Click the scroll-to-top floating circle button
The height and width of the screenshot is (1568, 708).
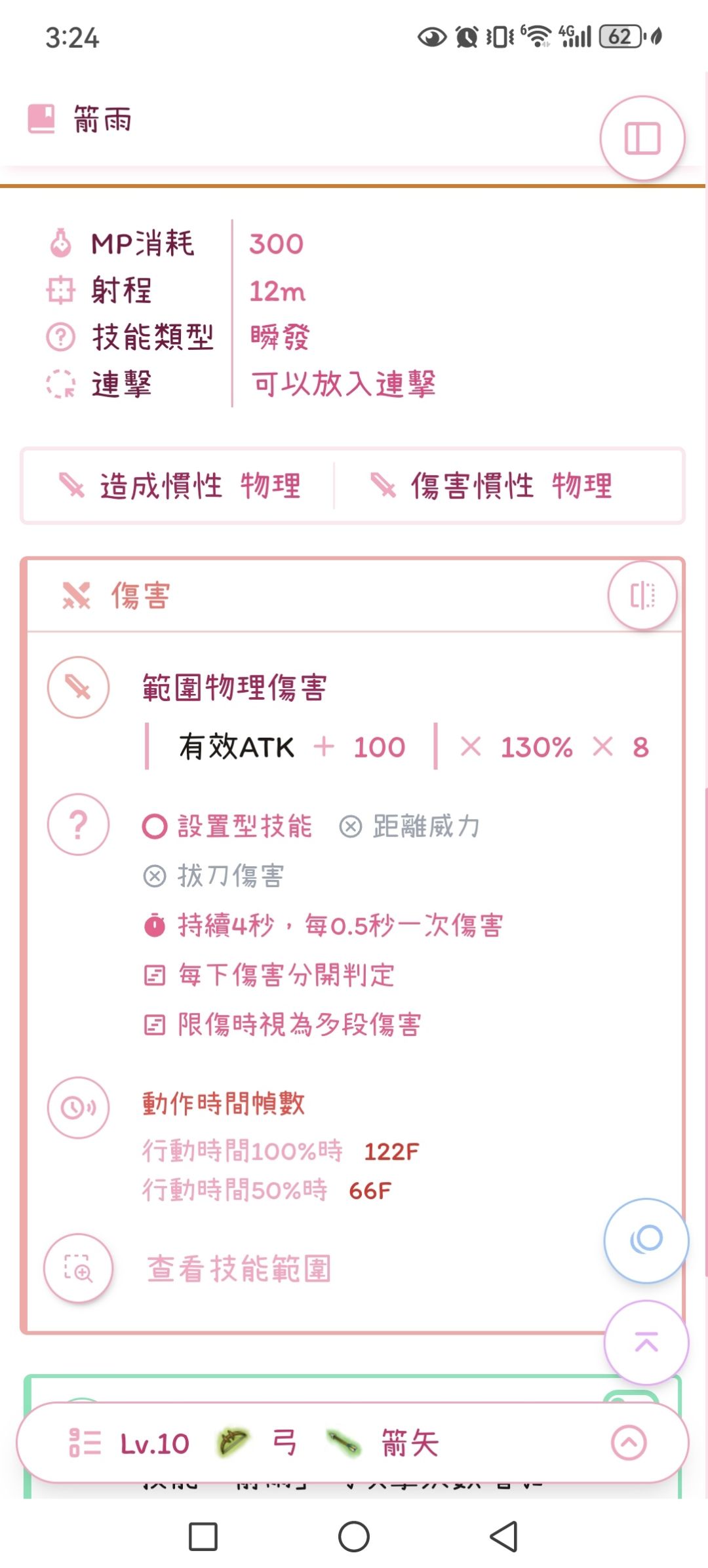[646, 1341]
